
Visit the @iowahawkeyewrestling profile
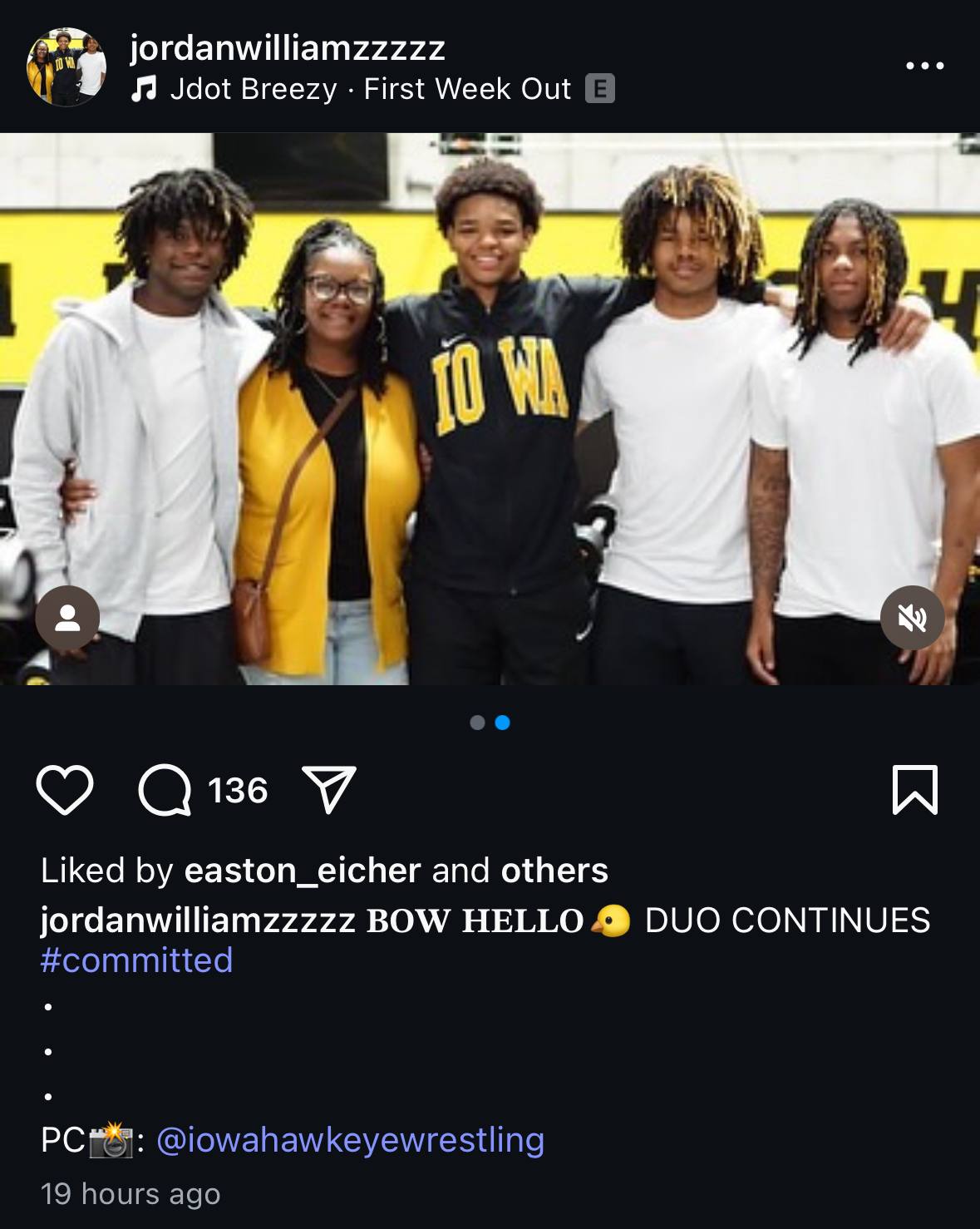[x=350, y=1140]
